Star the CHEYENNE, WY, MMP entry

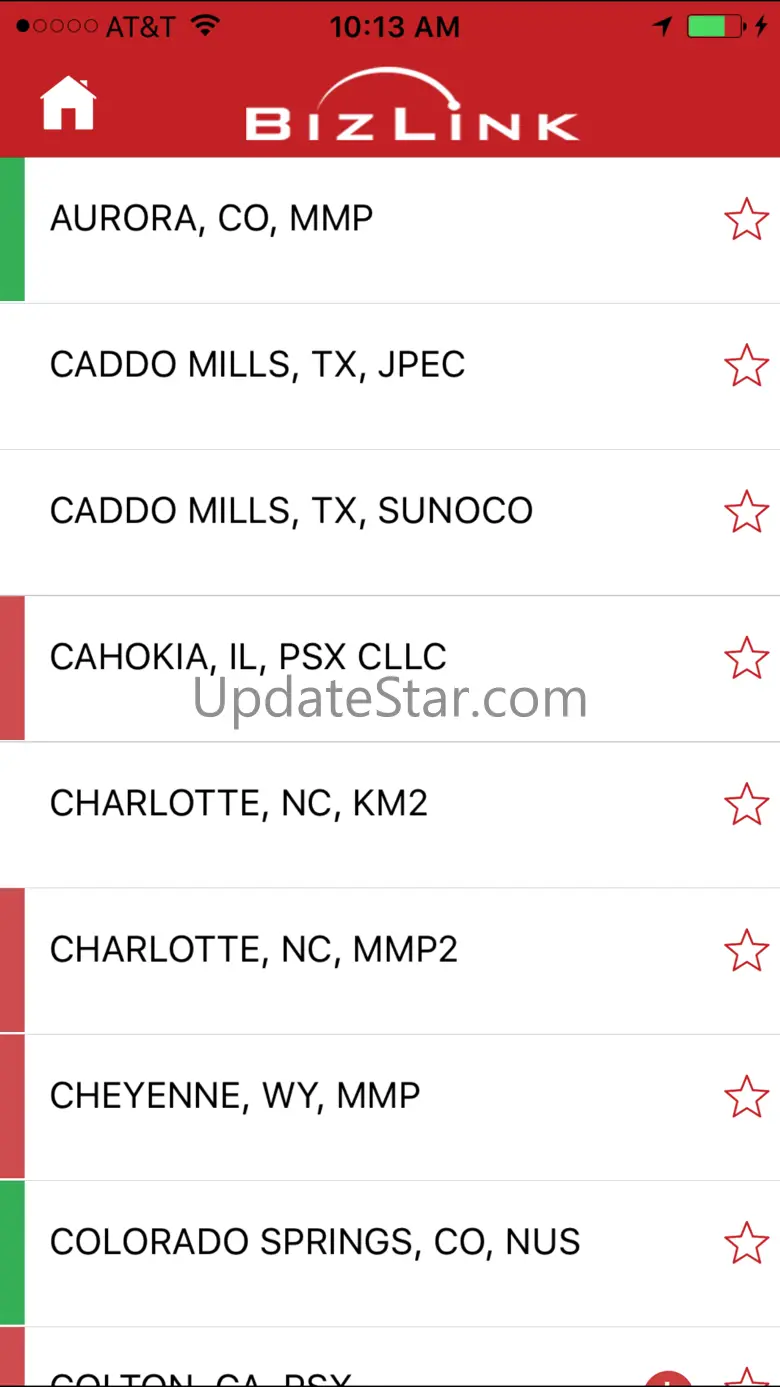746,1097
